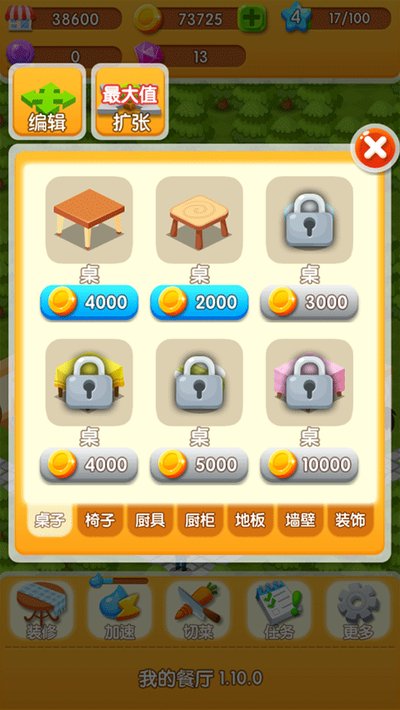Buy the swirl table for 2000 coins
Image resolution: width=400 pixels, height=710 pixels.
coord(199,302)
